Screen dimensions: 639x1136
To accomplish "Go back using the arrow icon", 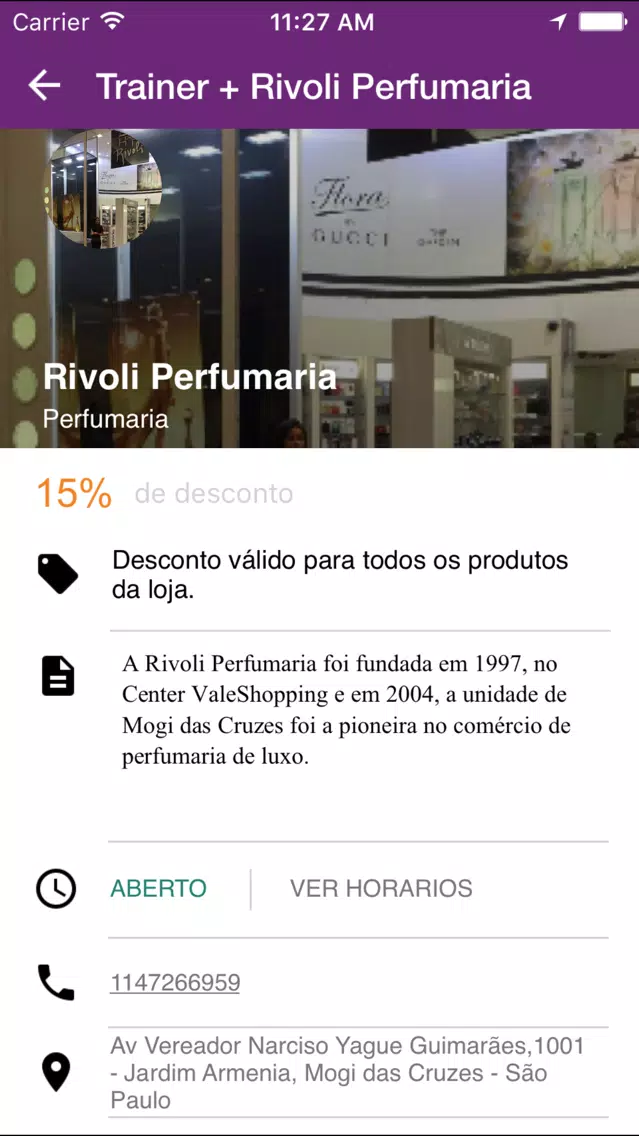I will [44, 85].
